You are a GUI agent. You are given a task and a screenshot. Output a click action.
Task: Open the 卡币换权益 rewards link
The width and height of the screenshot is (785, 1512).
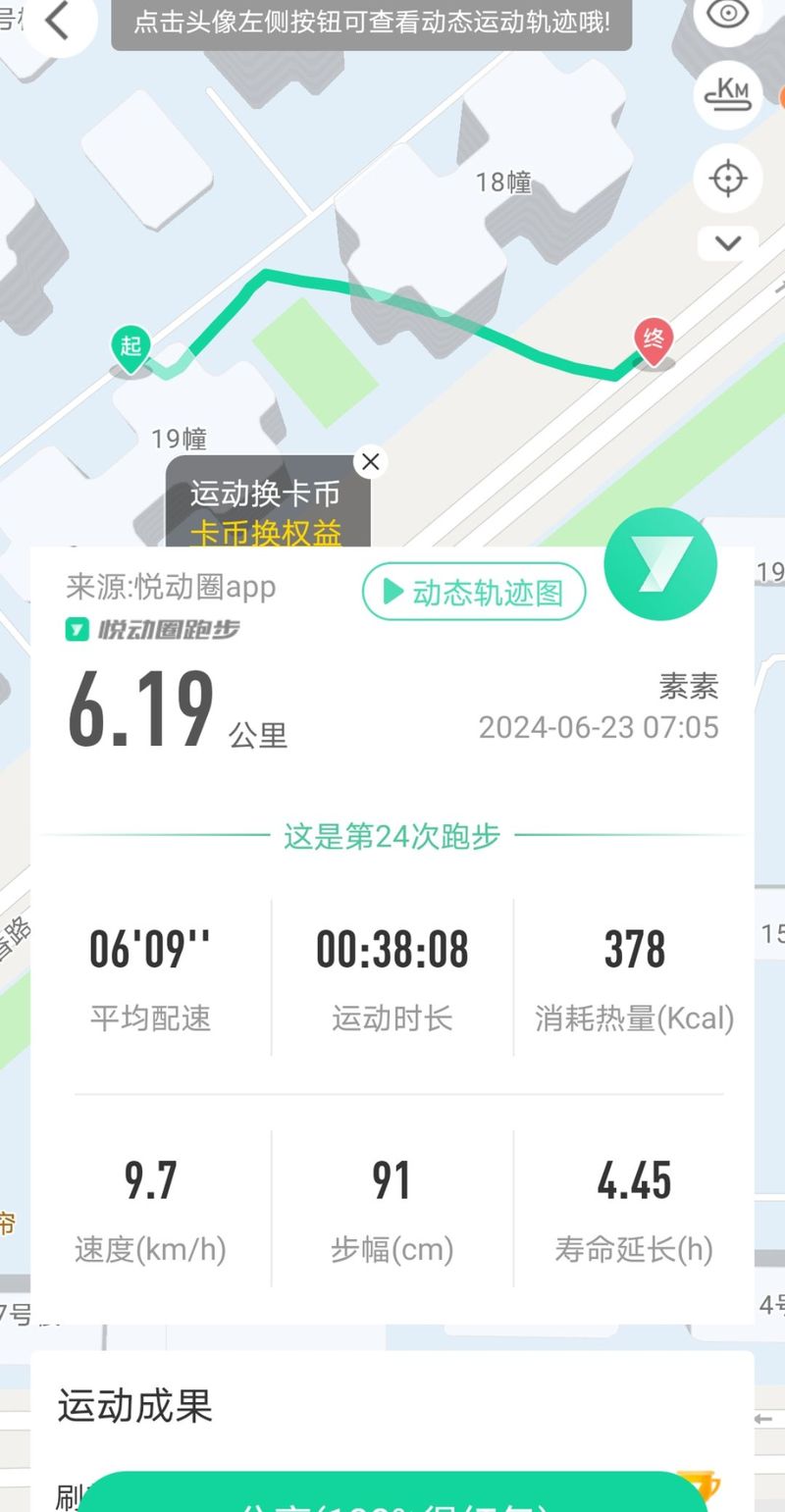(x=265, y=536)
